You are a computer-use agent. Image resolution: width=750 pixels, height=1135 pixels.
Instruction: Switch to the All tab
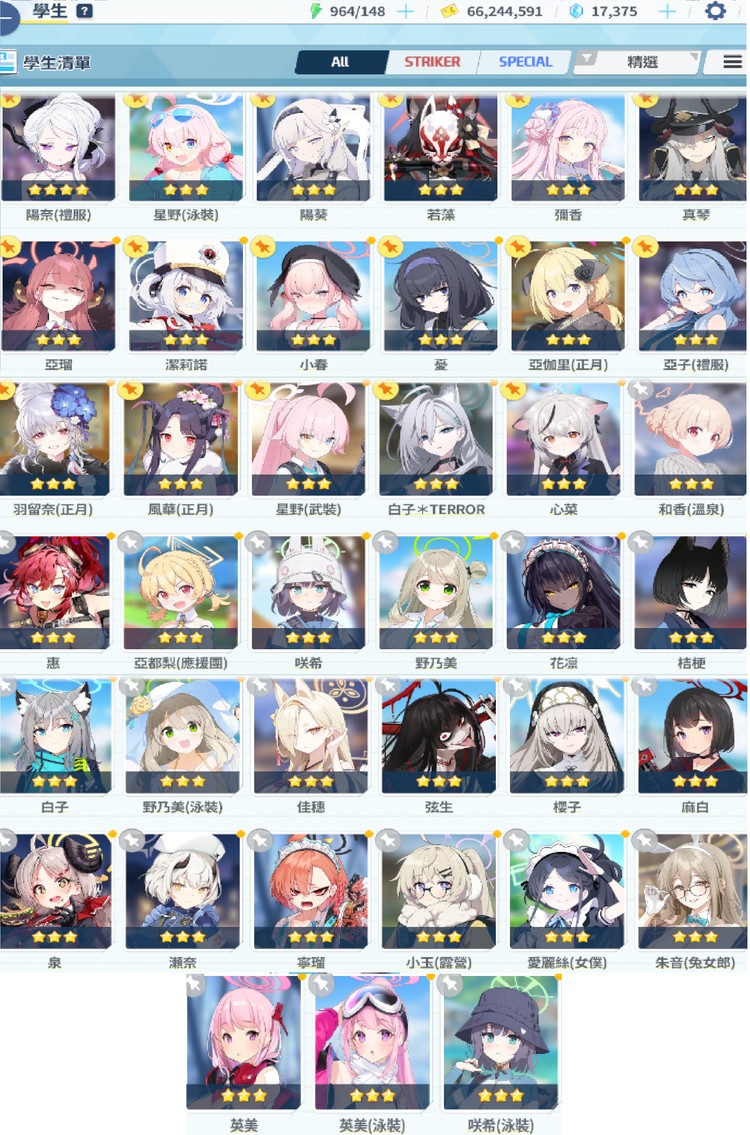tap(340, 62)
